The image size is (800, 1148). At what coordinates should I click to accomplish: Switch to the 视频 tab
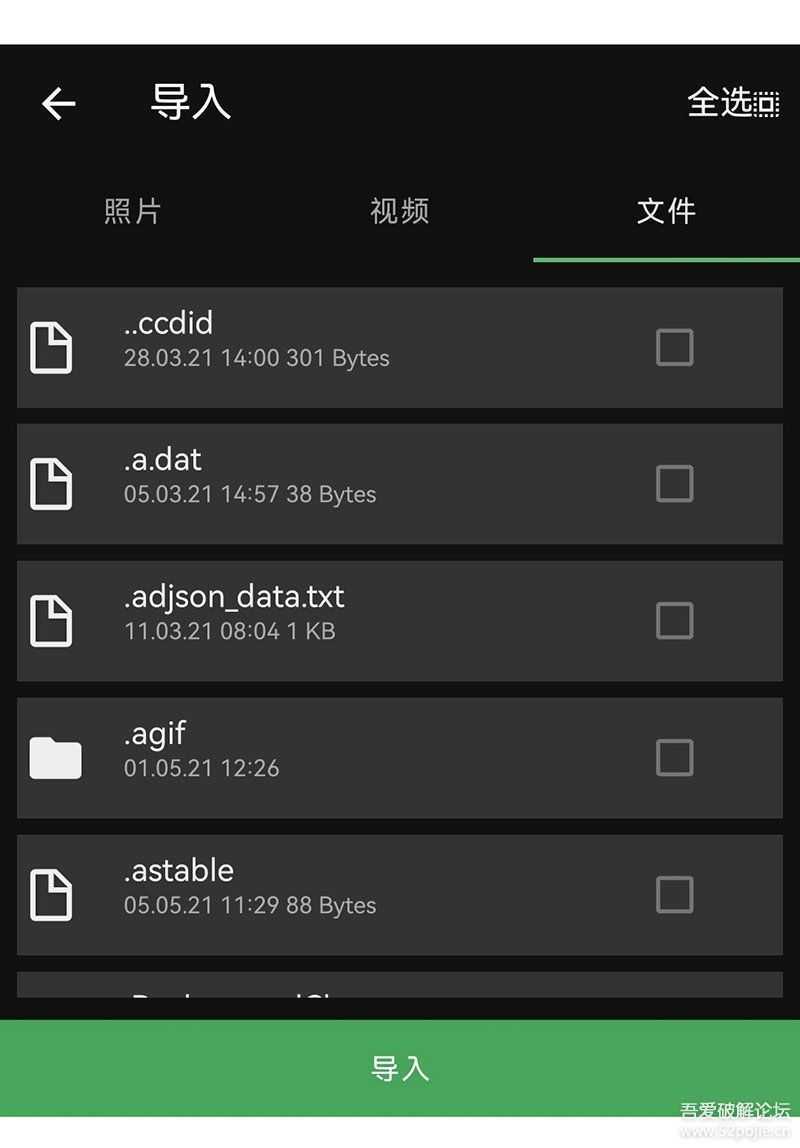coord(399,211)
